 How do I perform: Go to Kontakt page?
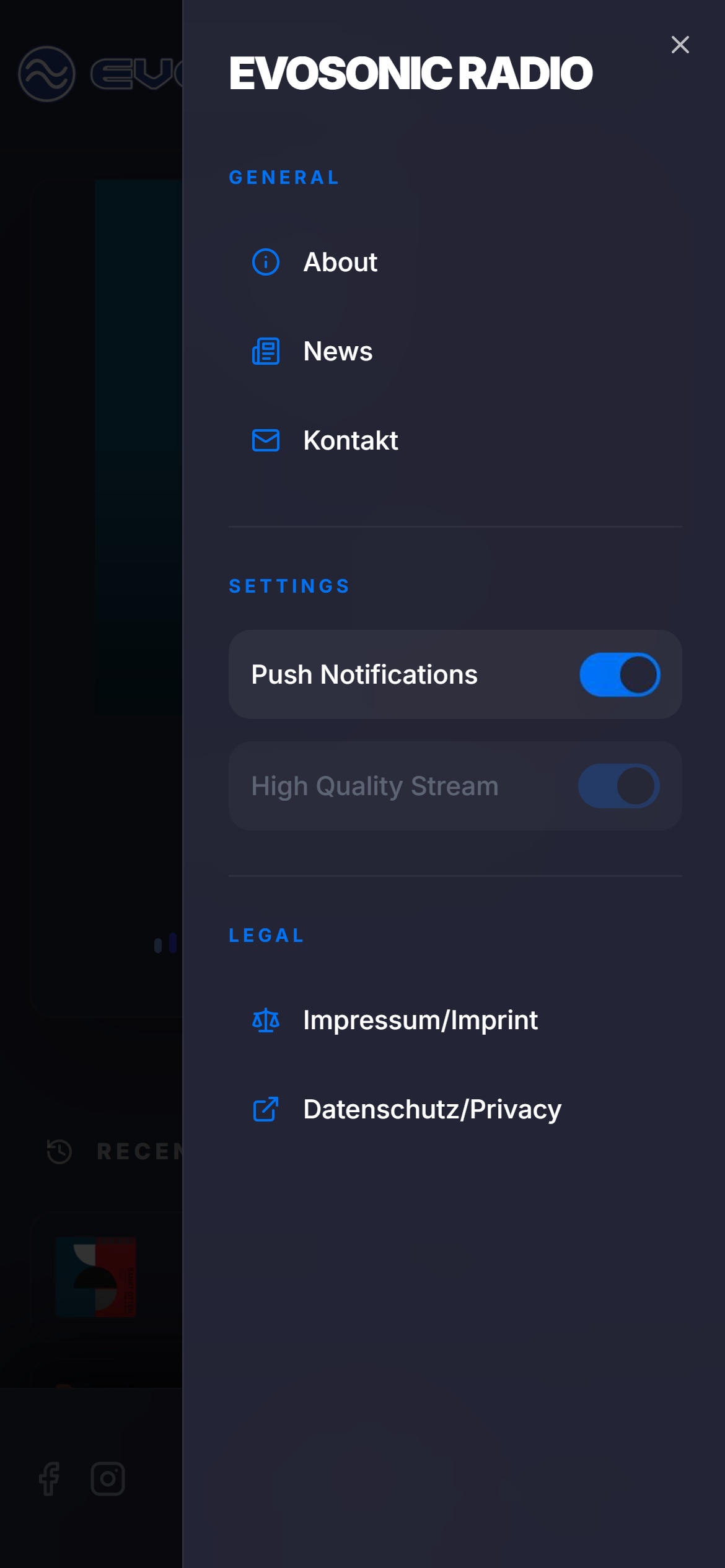[350, 440]
